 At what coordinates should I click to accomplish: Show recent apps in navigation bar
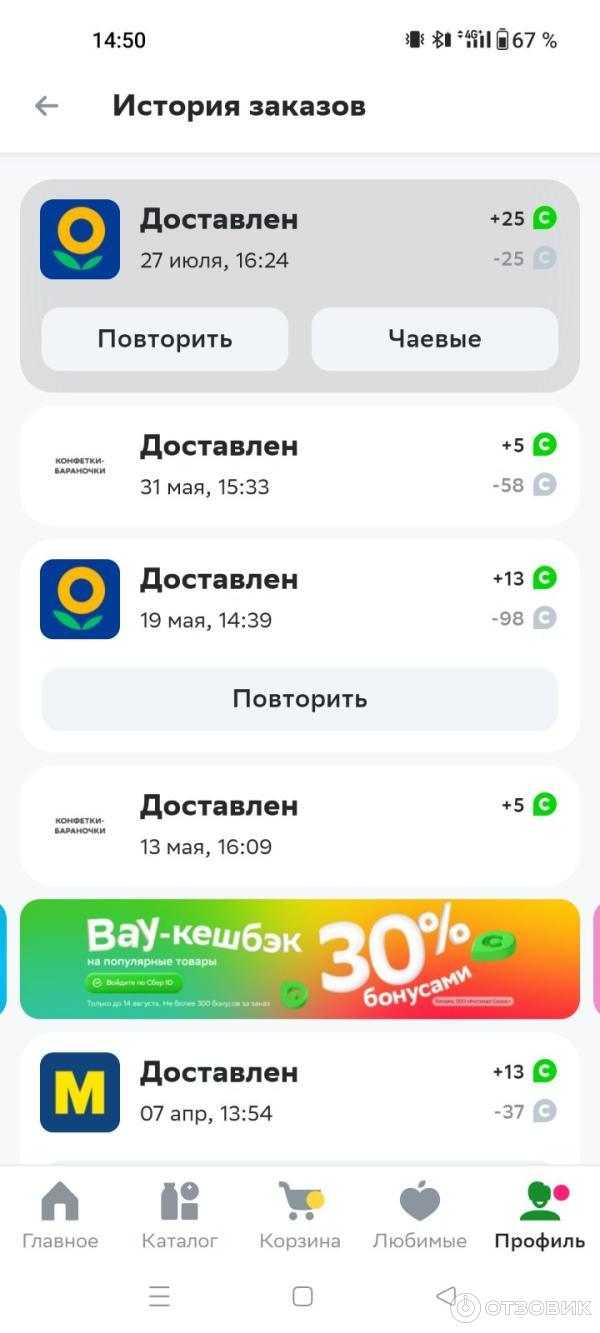(x=159, y=1297)
